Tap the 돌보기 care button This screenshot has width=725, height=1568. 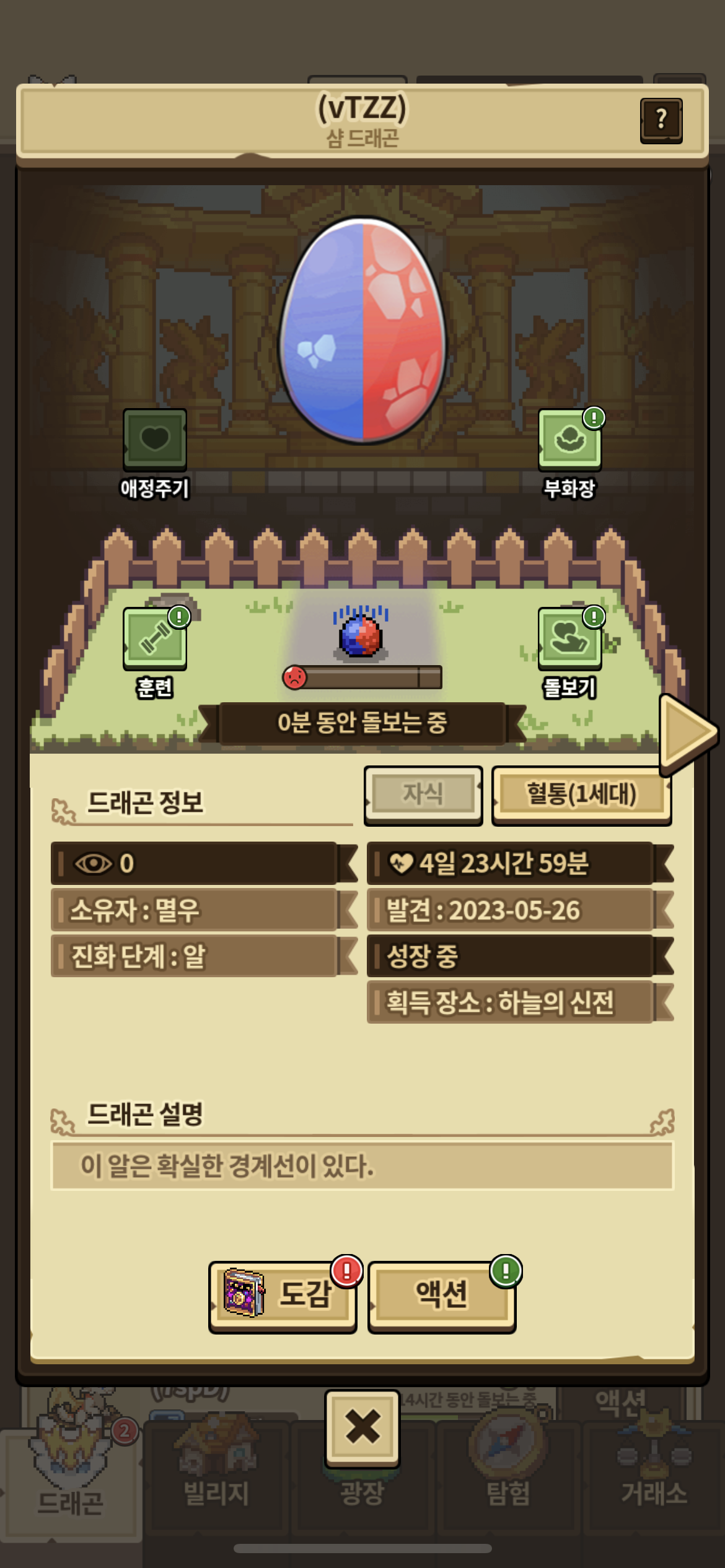[x=569, y=638]
